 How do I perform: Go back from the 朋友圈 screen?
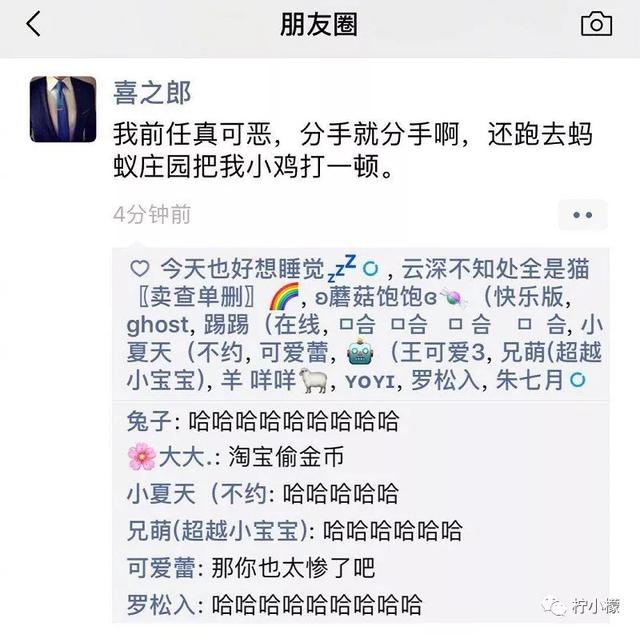[34, 24]
